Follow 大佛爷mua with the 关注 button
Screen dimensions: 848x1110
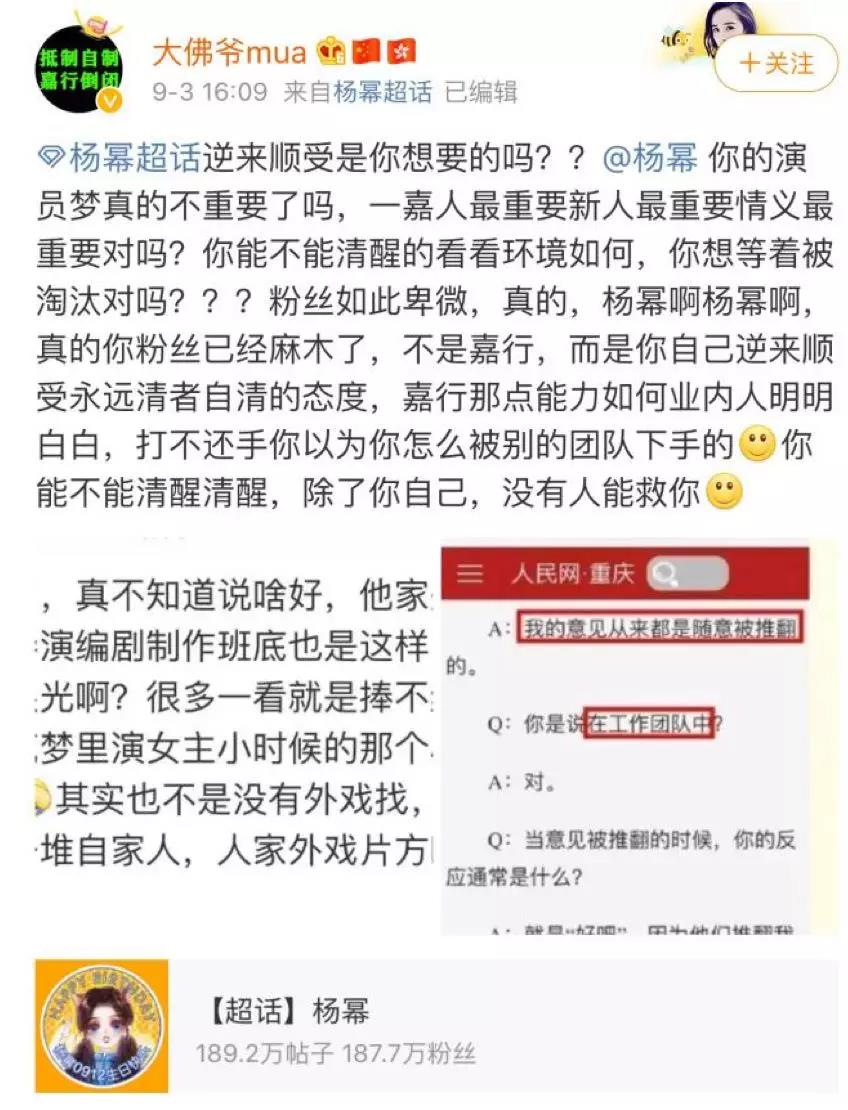(x=776, y=63)
